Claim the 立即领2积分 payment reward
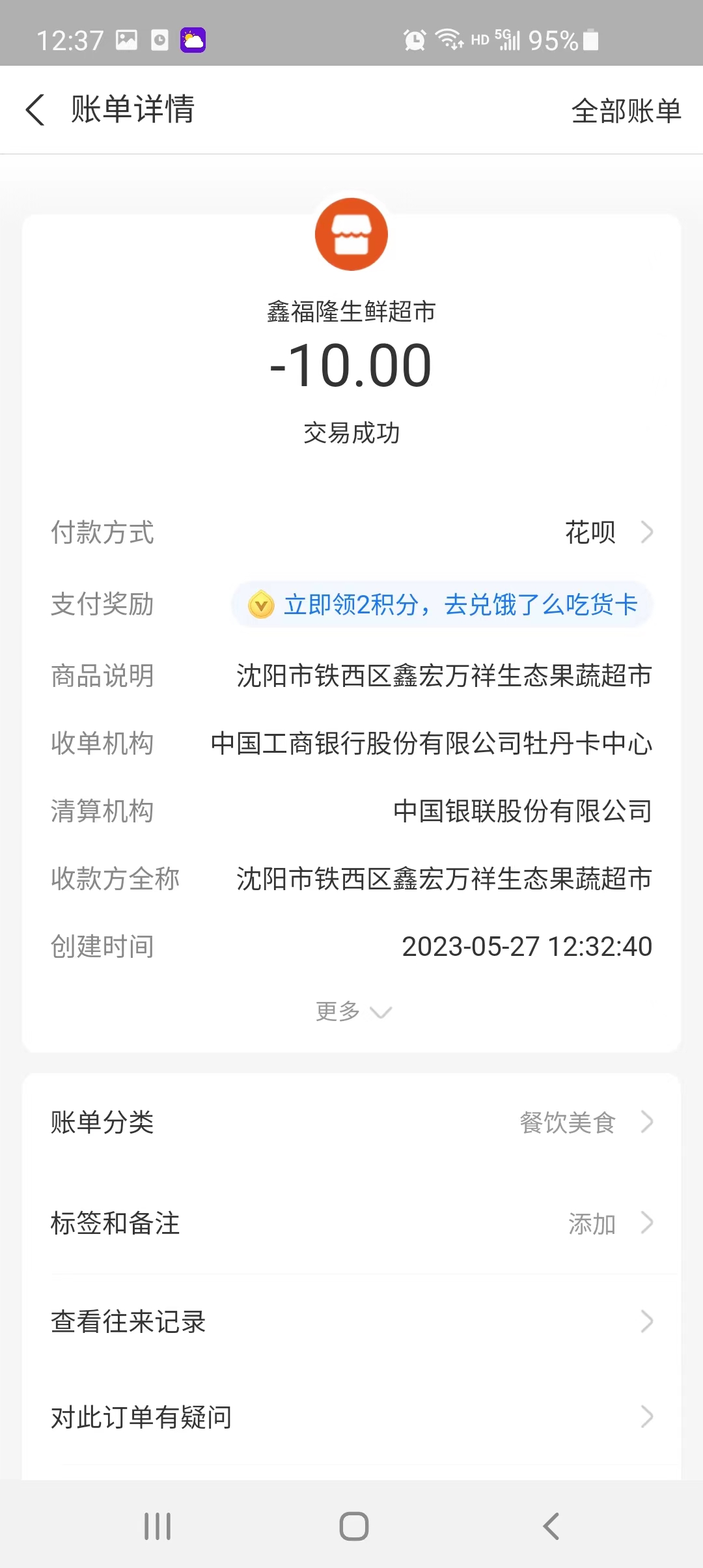This screenshot has width=703, height=1568. click(443, 605)
